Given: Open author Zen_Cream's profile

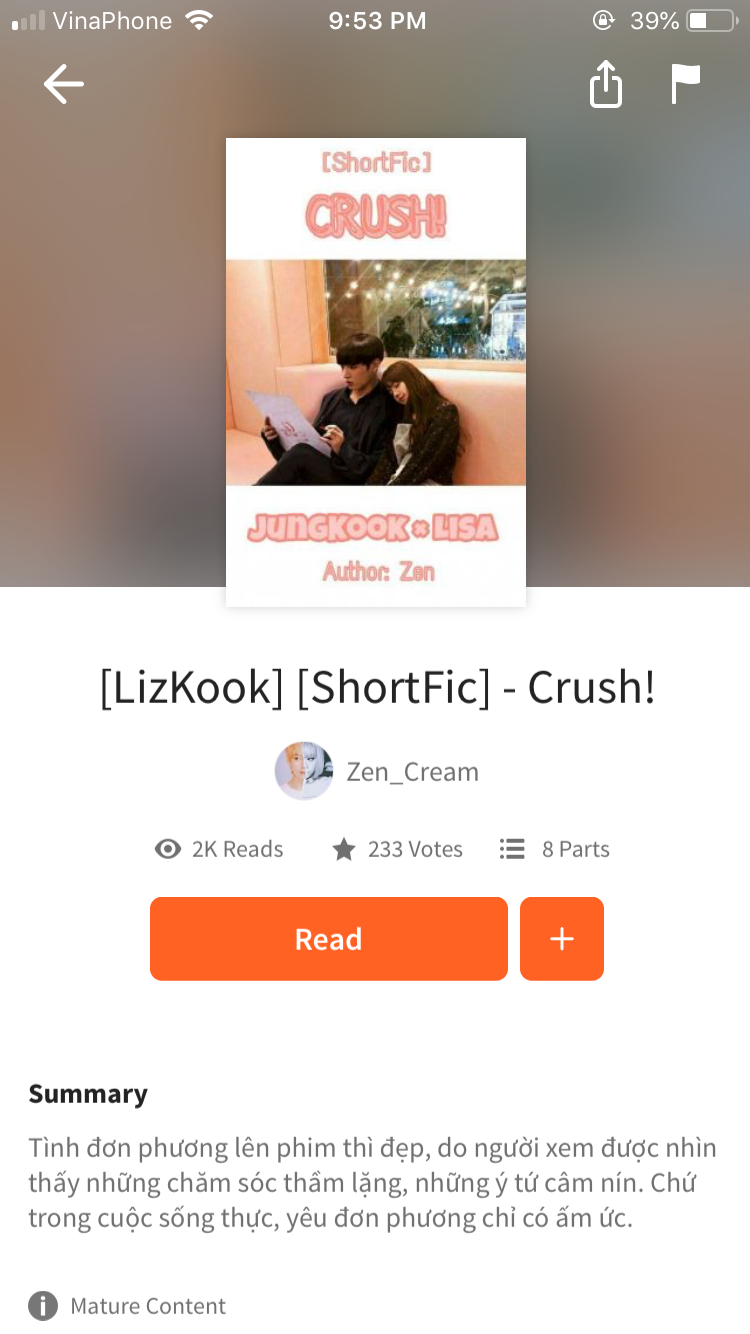Looking at the screenshot, I should pyautogui.click(x=377, y=771).
